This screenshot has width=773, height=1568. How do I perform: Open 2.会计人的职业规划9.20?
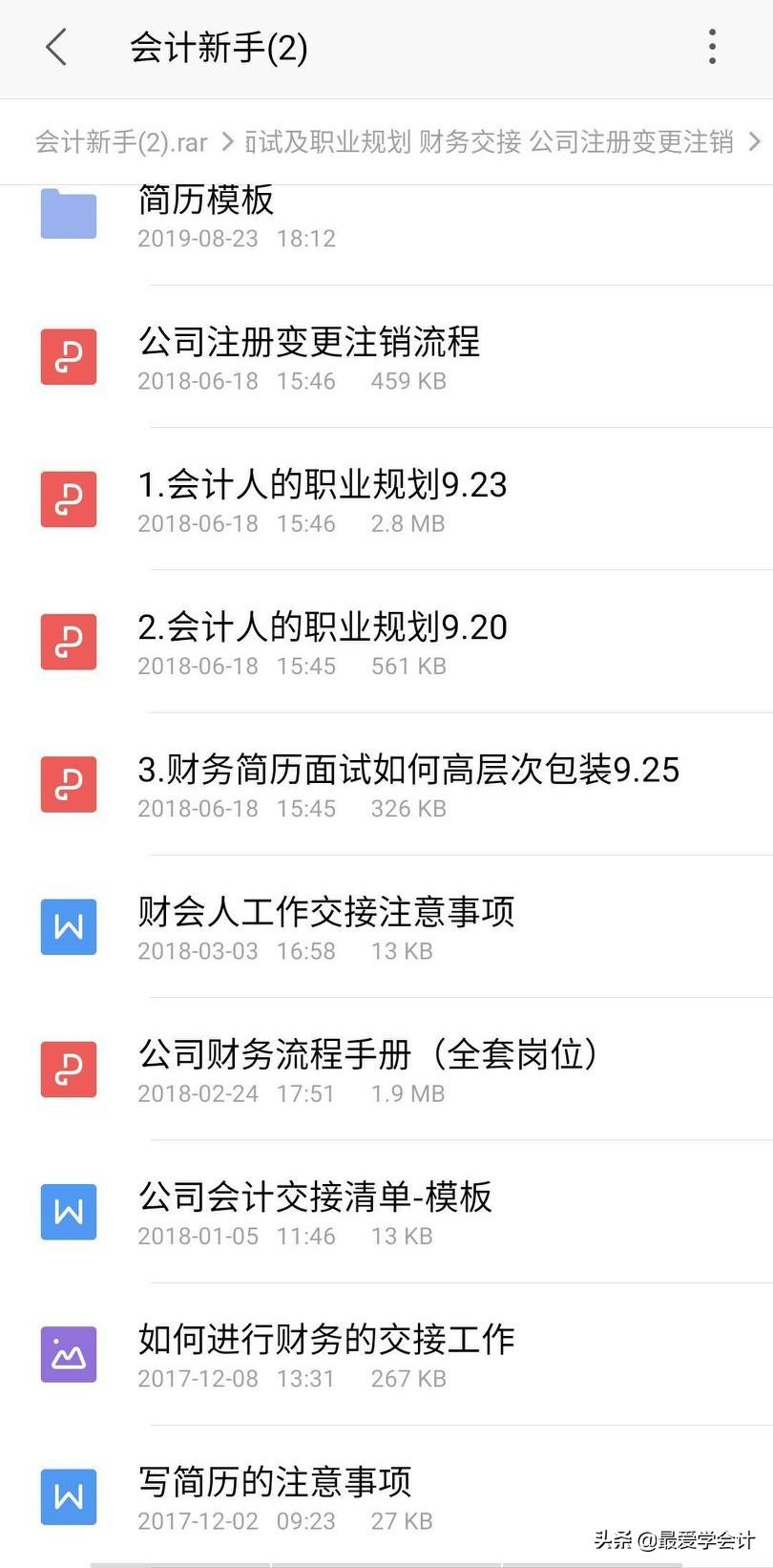point(322,642)
